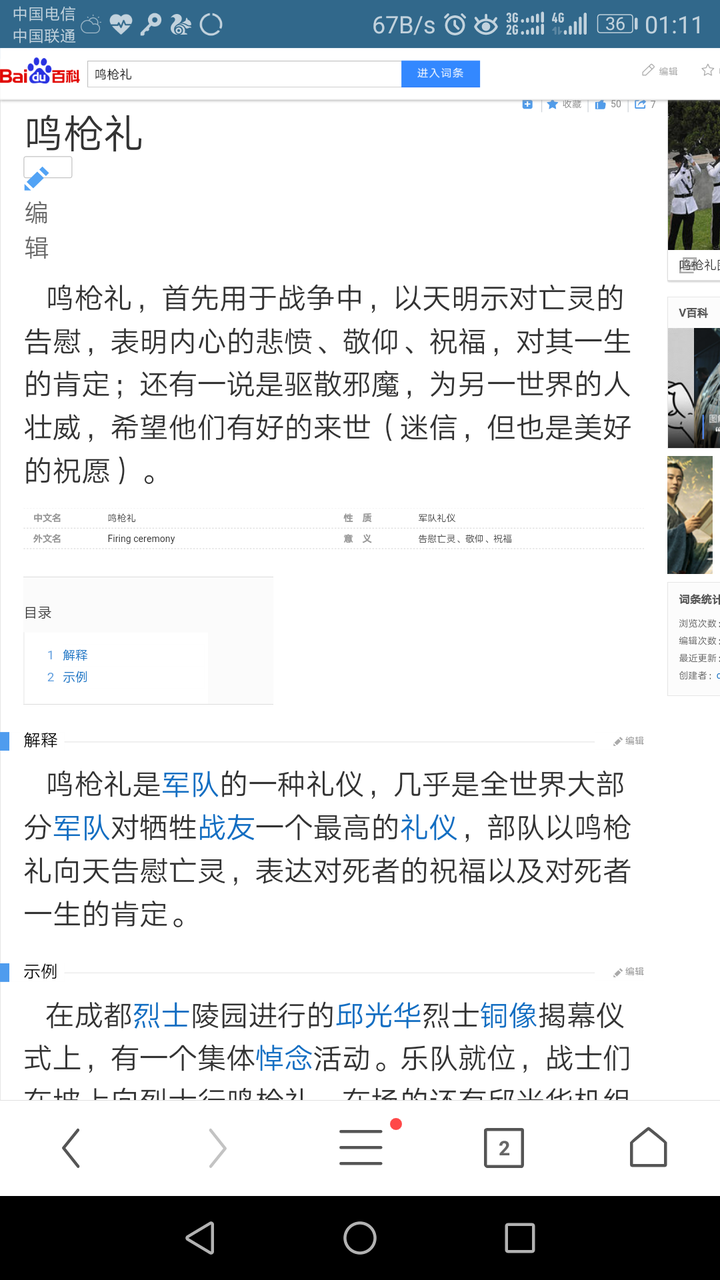Tap the 进入词条 button
This screenshot has height=1280, width=720.
(440, 74)
